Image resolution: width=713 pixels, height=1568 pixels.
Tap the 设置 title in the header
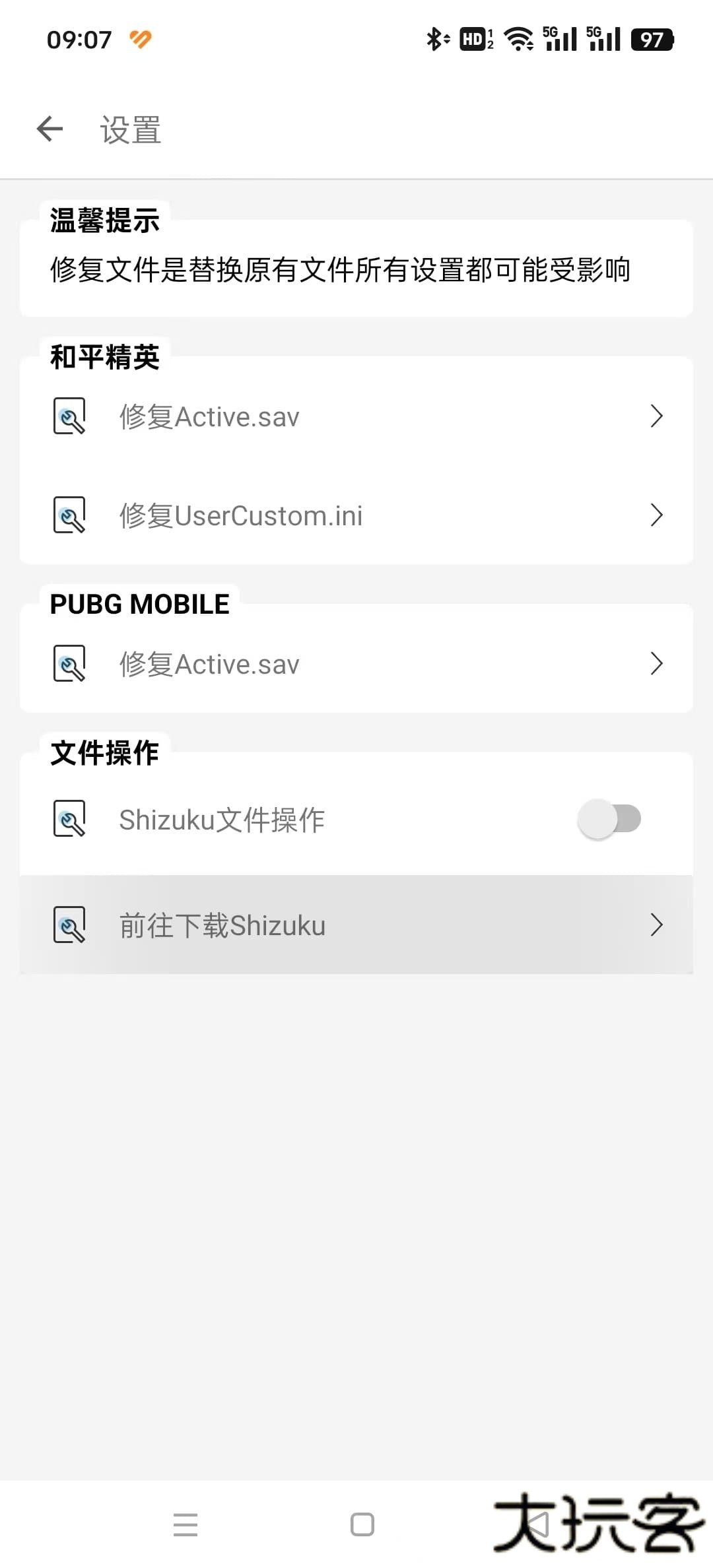(130, 130)
